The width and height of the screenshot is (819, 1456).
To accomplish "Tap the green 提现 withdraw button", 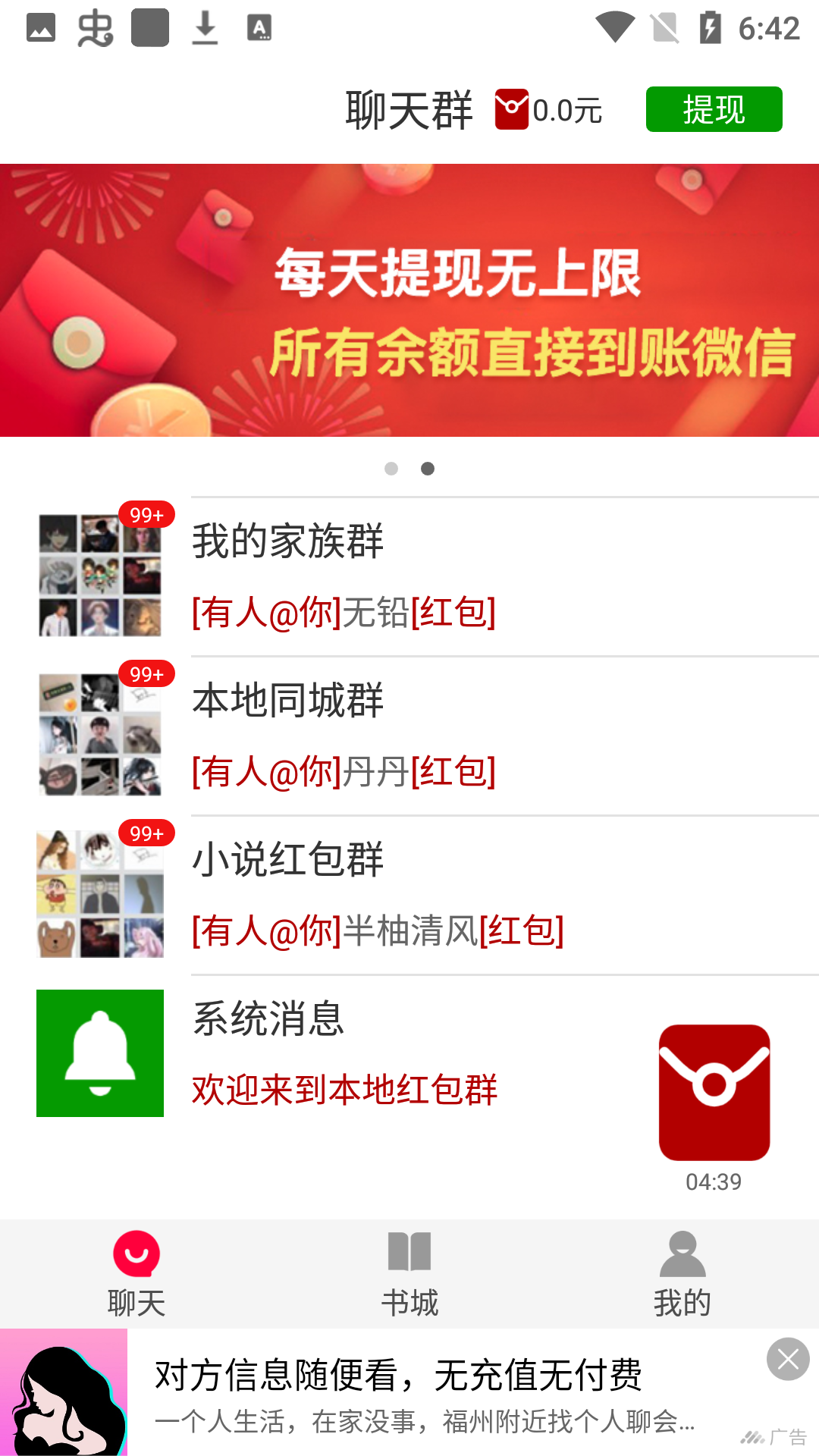I will [x=714, y=109].
